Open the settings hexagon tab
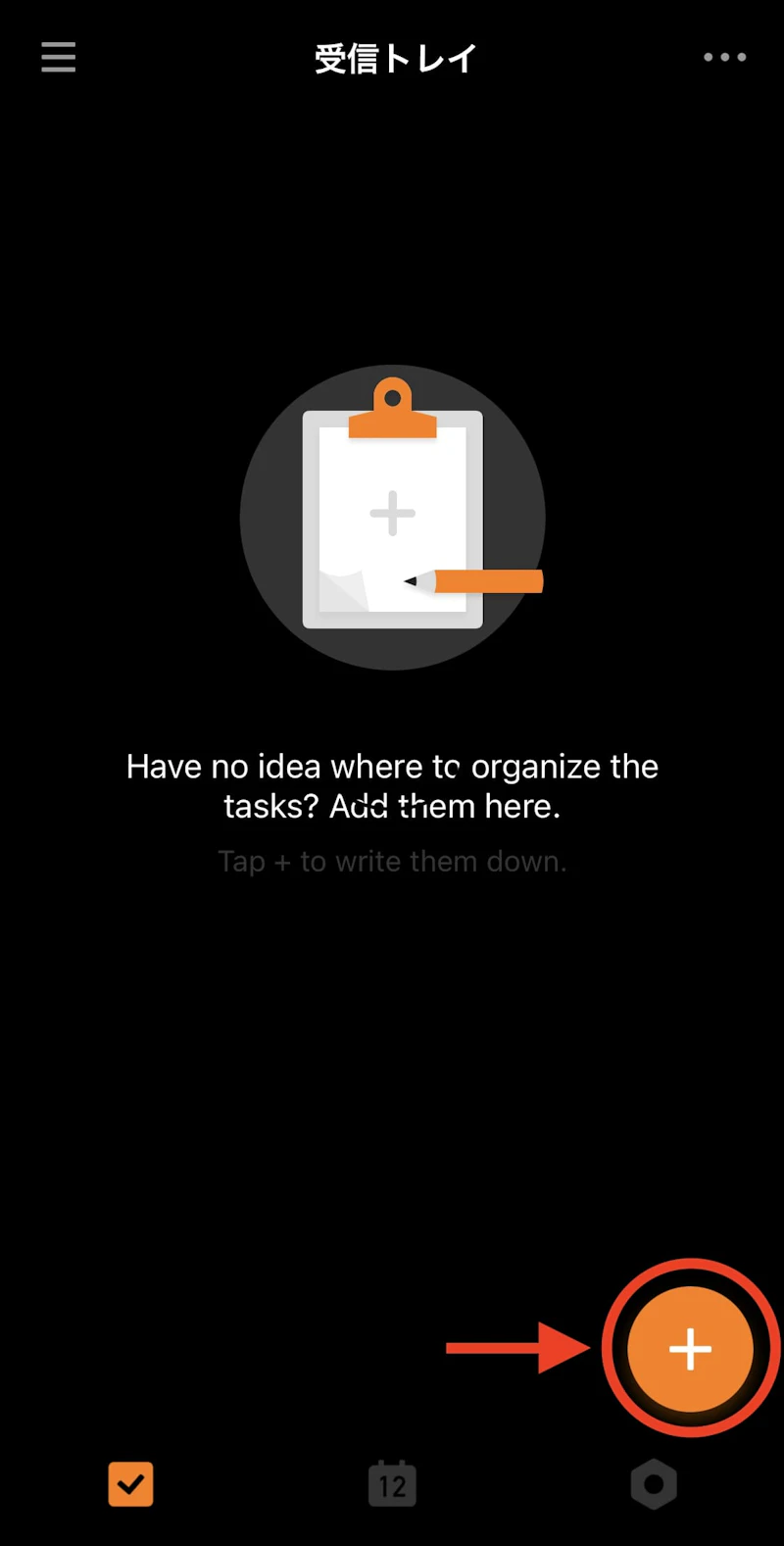The width and height of the screenshot is (784, 1546). click(654, 1484)
